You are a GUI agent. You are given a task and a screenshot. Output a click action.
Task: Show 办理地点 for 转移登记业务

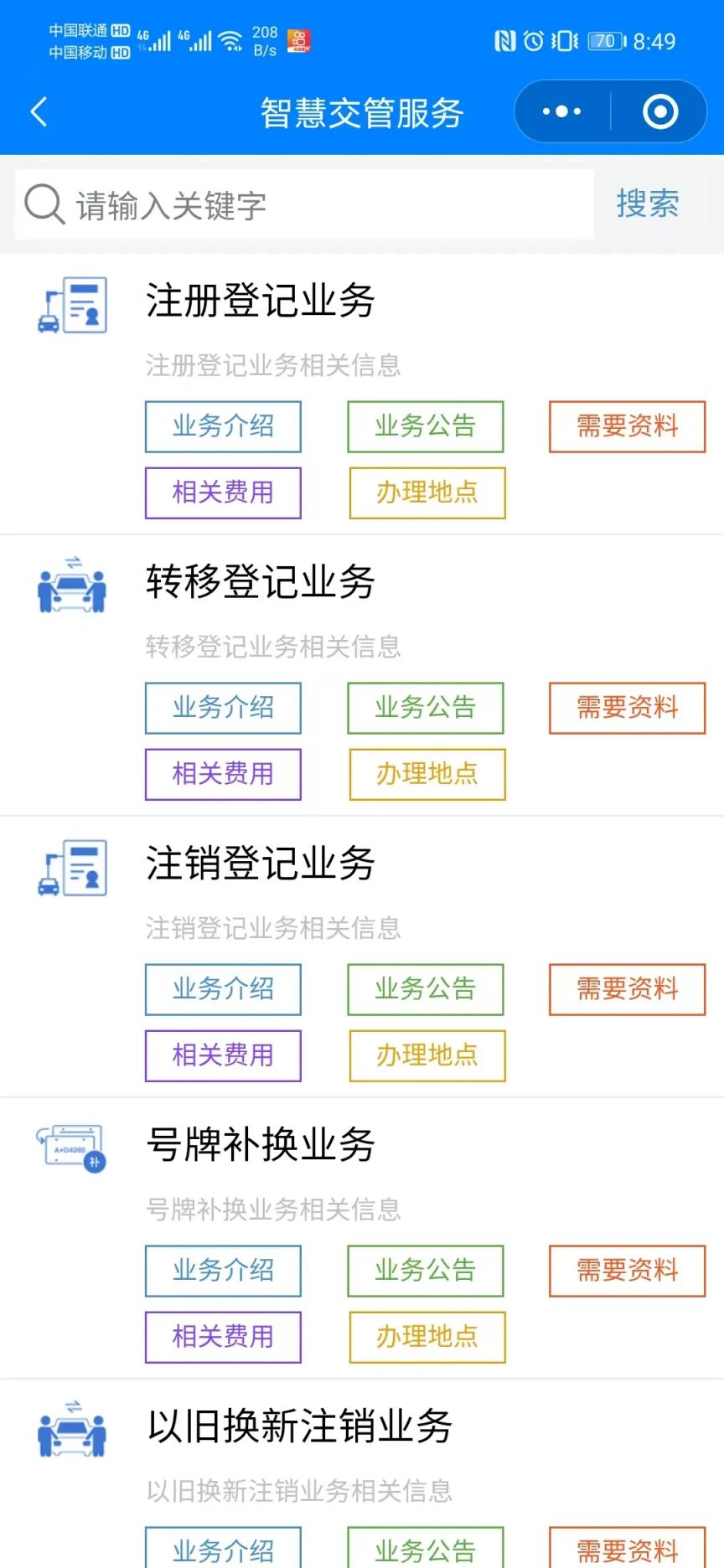(427, 774)
